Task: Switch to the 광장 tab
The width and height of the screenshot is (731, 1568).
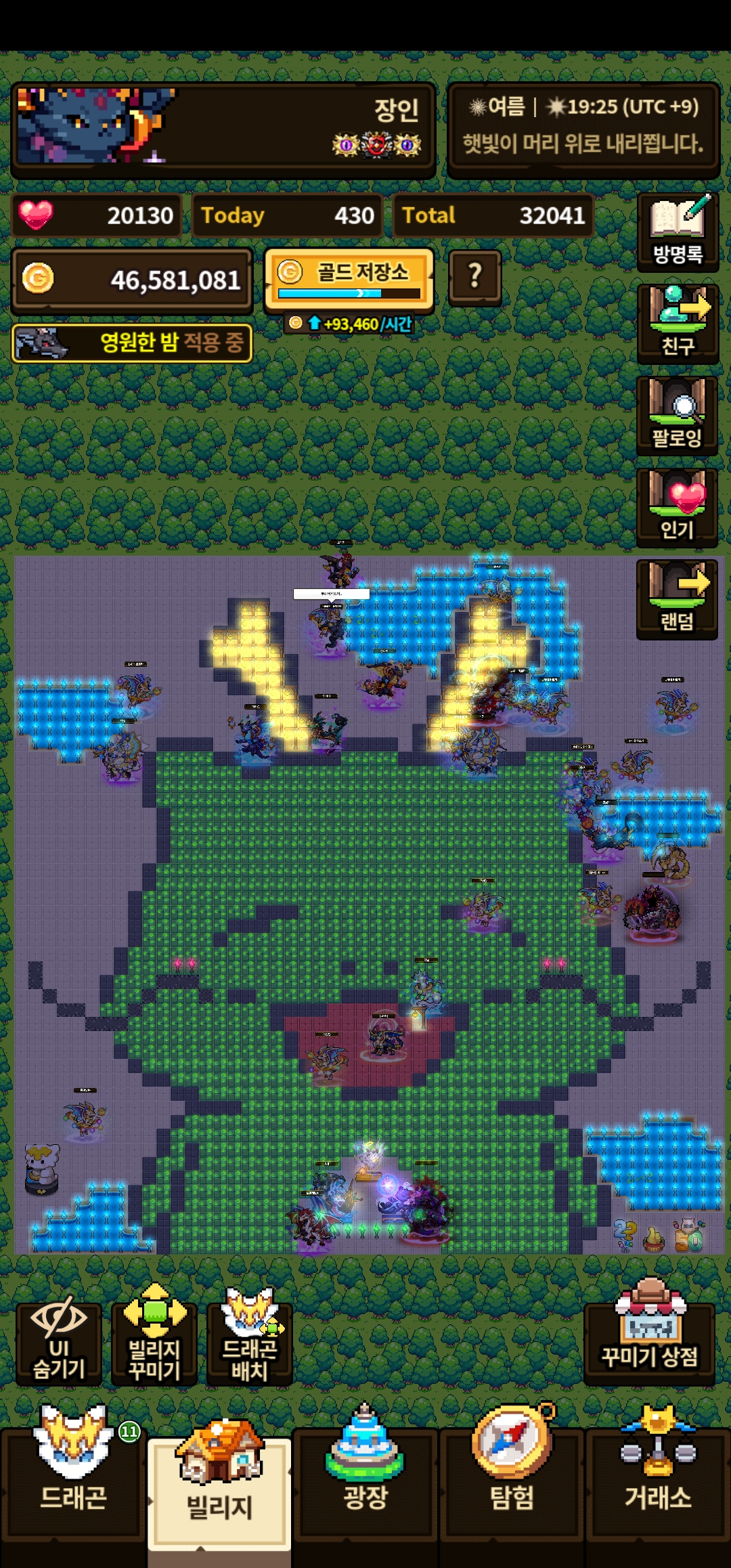Action: [x=365, y=1483]
